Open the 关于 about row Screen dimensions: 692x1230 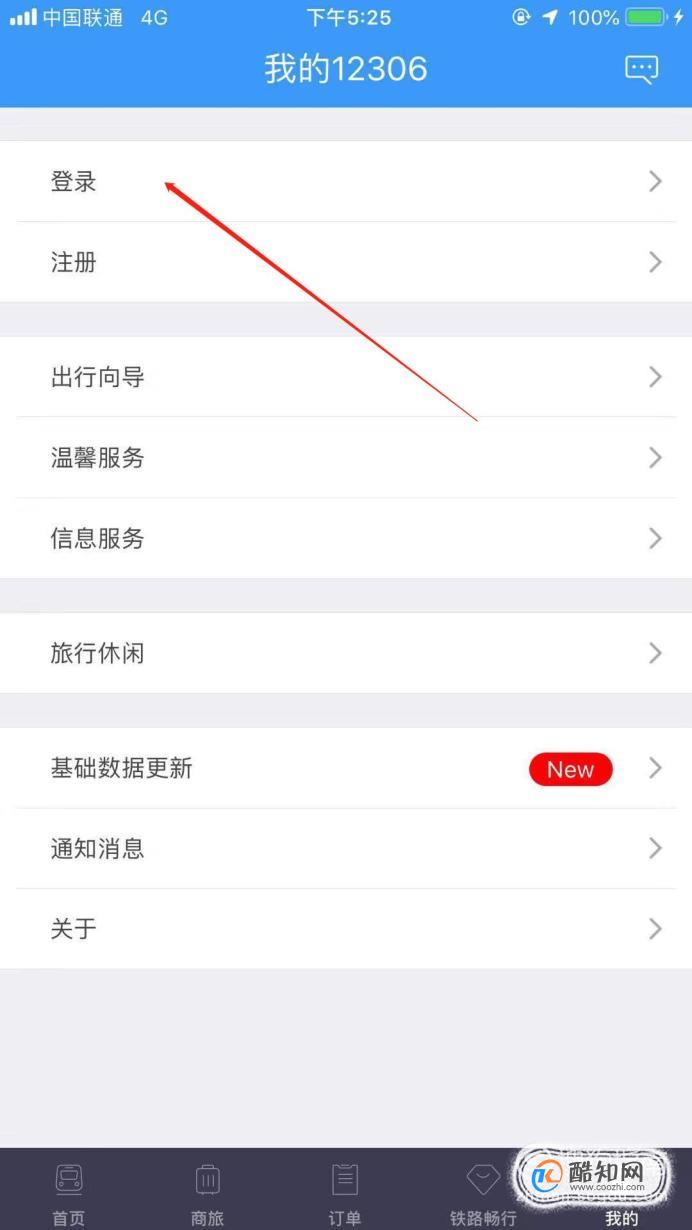click(346, 929)
